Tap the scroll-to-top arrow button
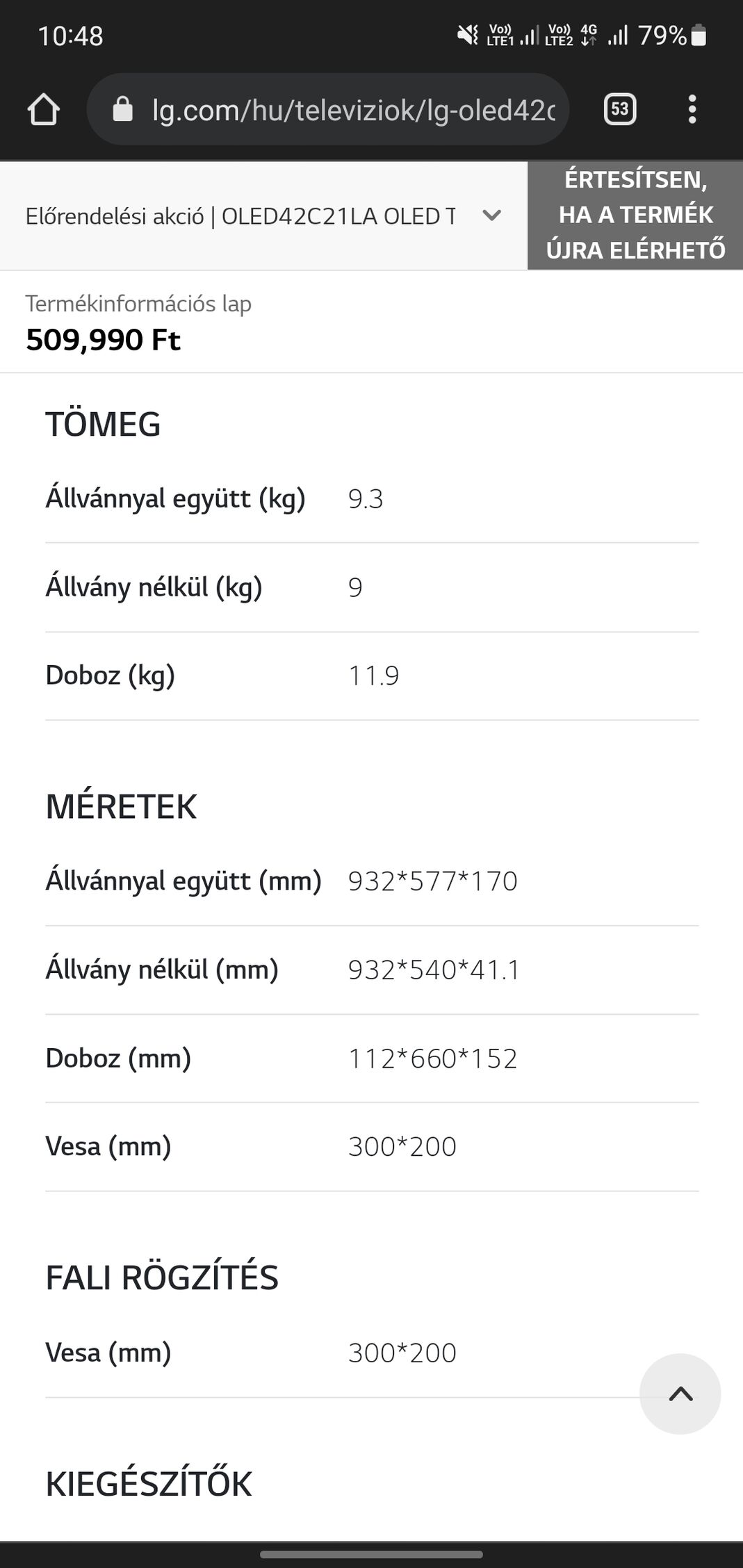Viewport: 743px width, 1568px height. 680,1394
